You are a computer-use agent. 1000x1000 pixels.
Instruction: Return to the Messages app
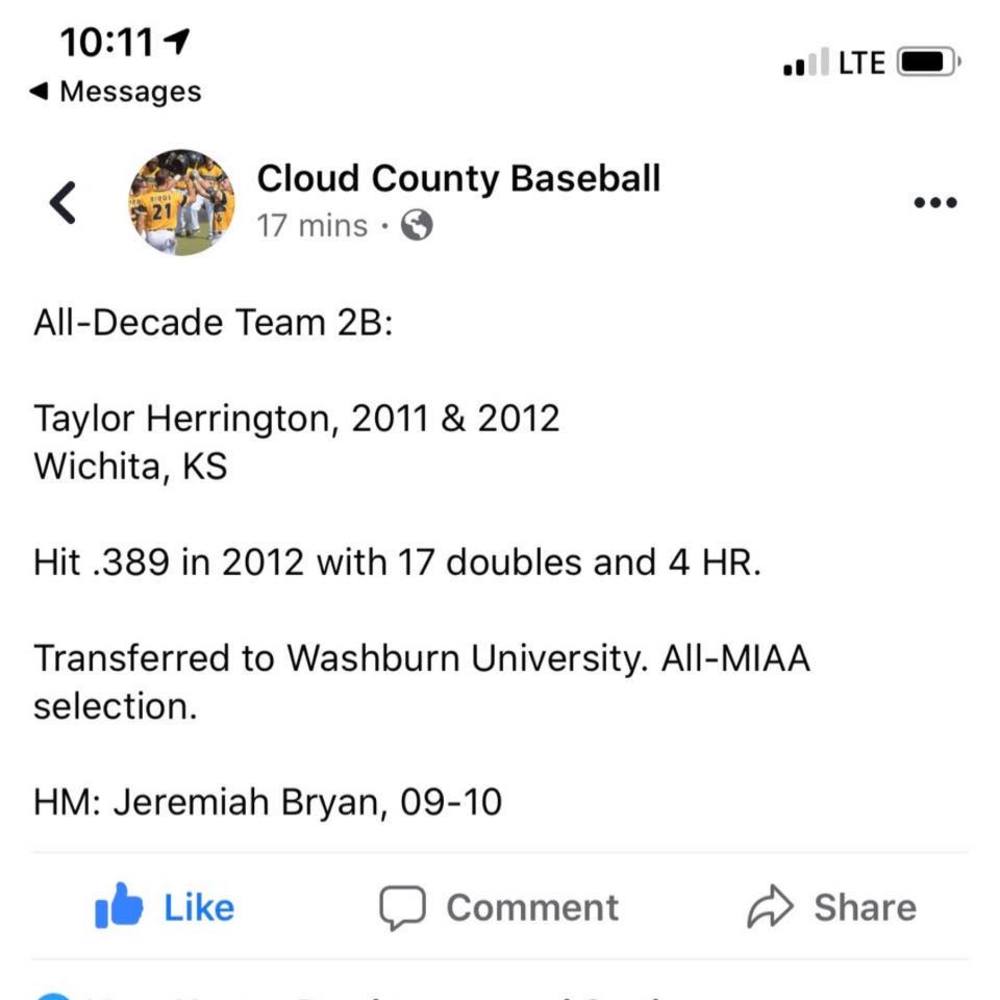point(116,92)
